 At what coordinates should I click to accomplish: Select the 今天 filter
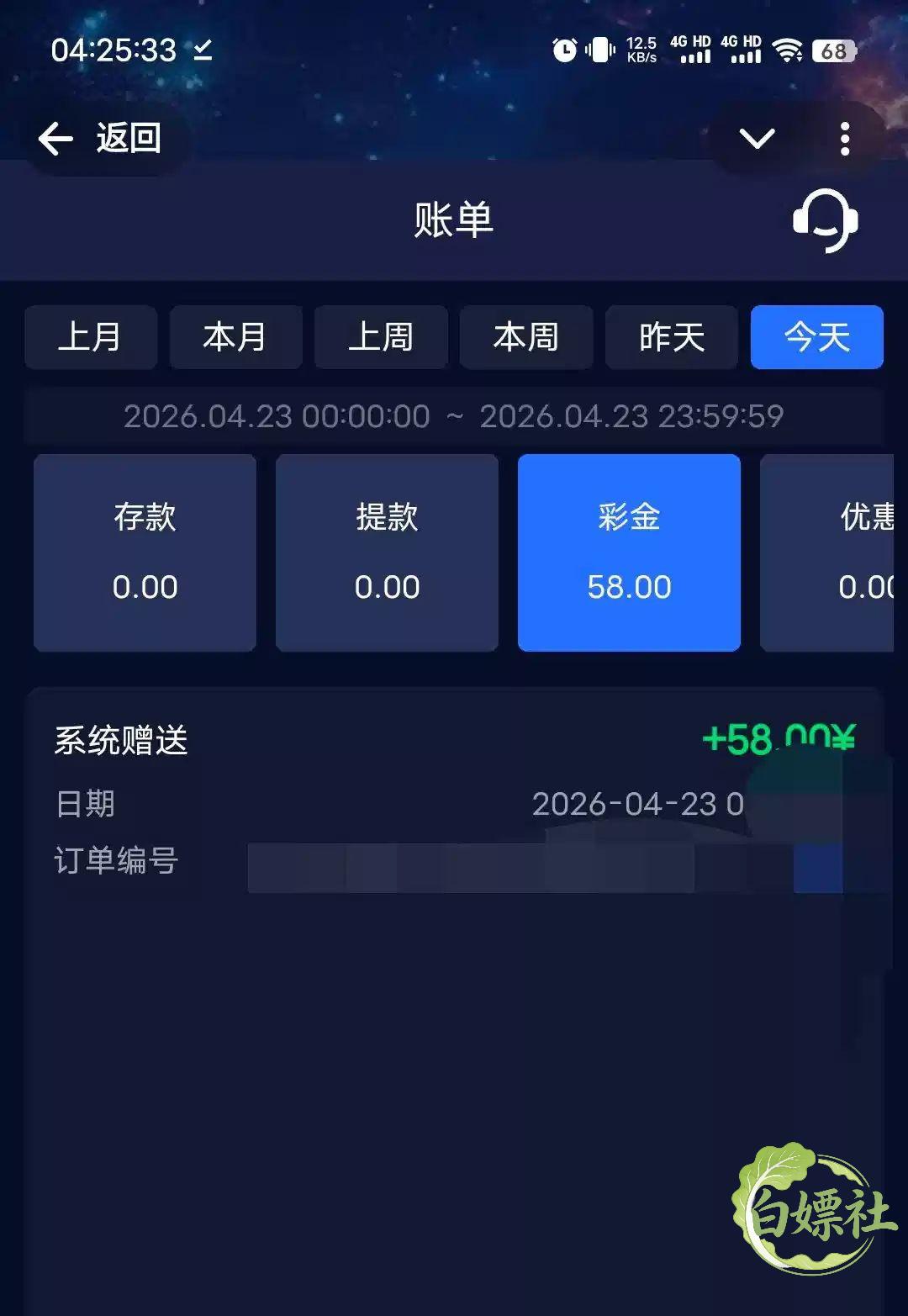coord(817,337)
